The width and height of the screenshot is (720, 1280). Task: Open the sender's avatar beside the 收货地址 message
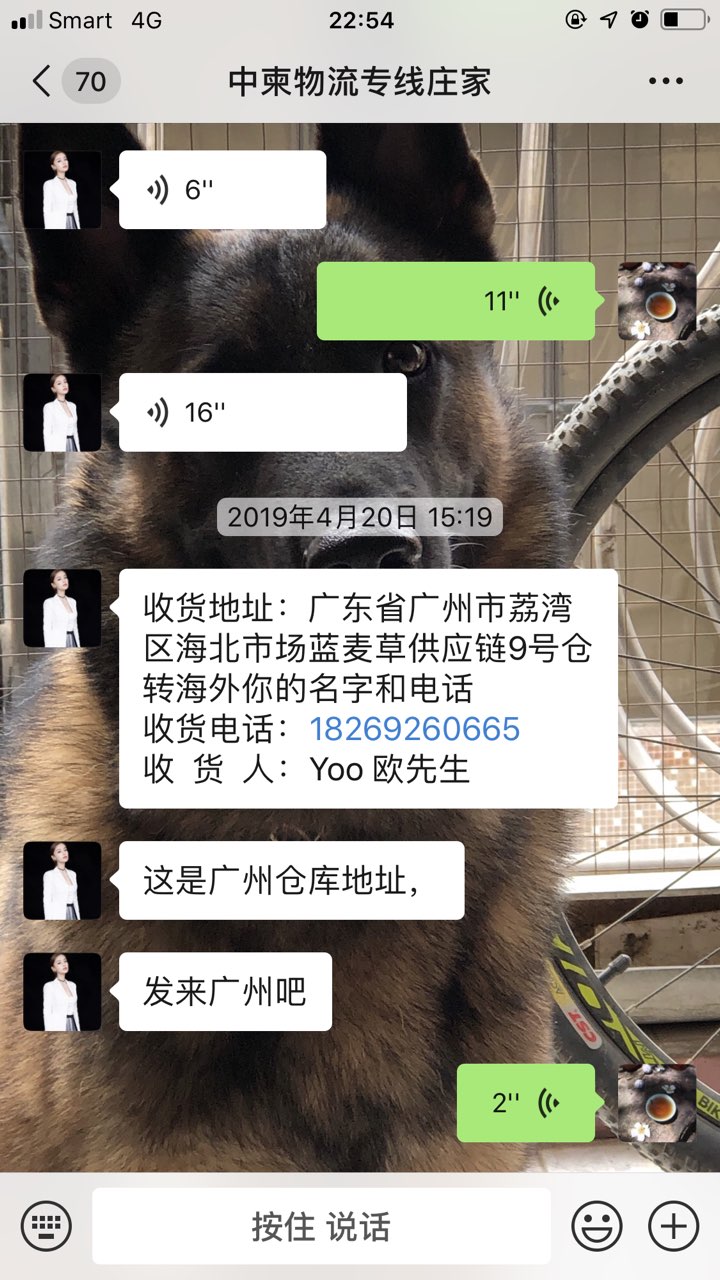coord(62,608)
